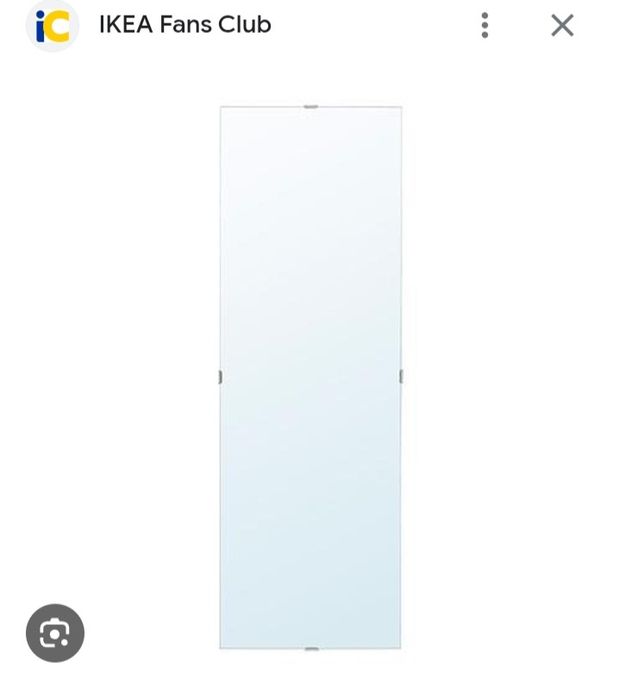Close the image viewer
618x700 pixels.
point(562,25)
